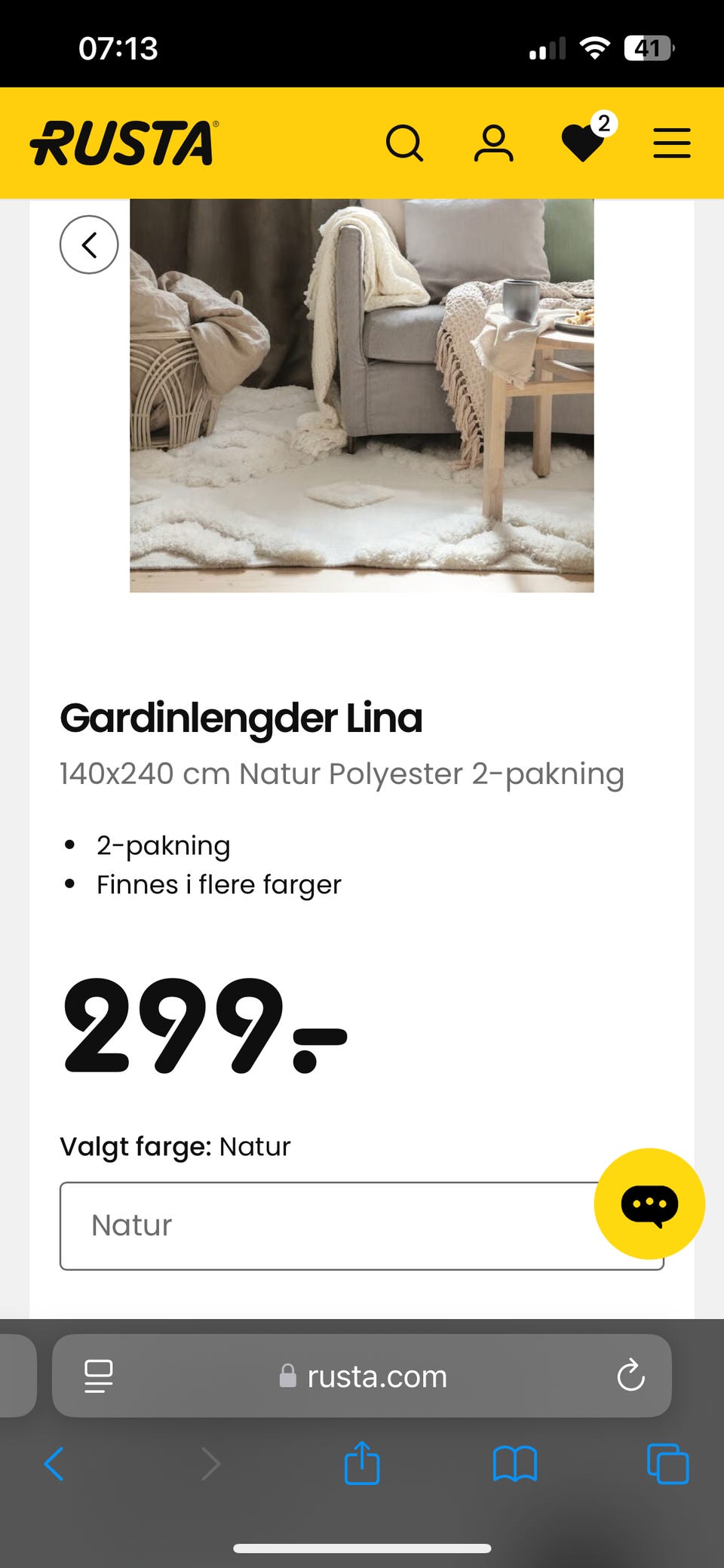The width and height of the screenshot is (724, 1568).
Task: Tap the lock icon in address bar
Action: point(287,1375)
